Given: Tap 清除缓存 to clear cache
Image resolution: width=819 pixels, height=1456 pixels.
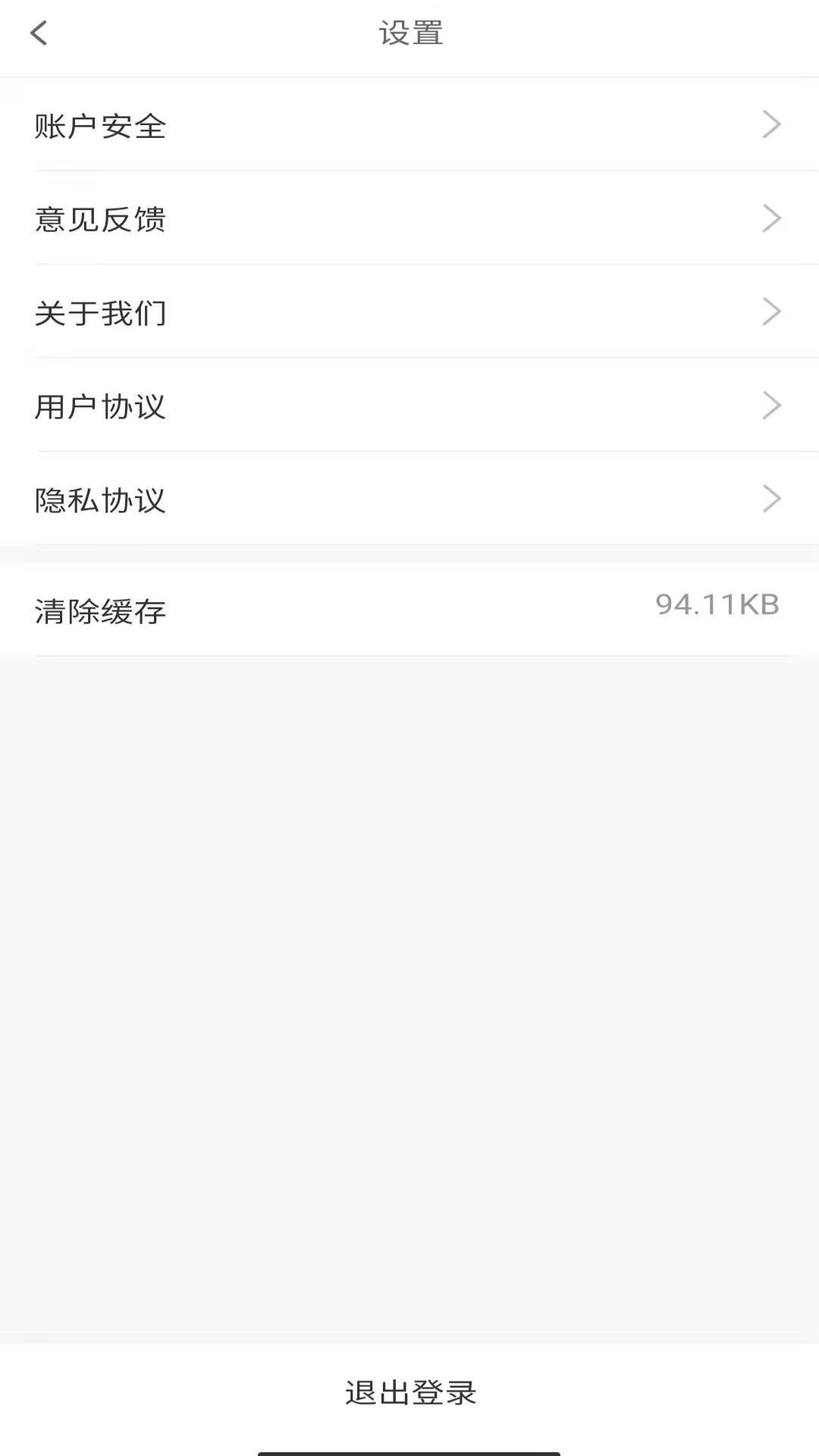Looking at the screenshot, I should pyautogui.click(x=409, y=610).
